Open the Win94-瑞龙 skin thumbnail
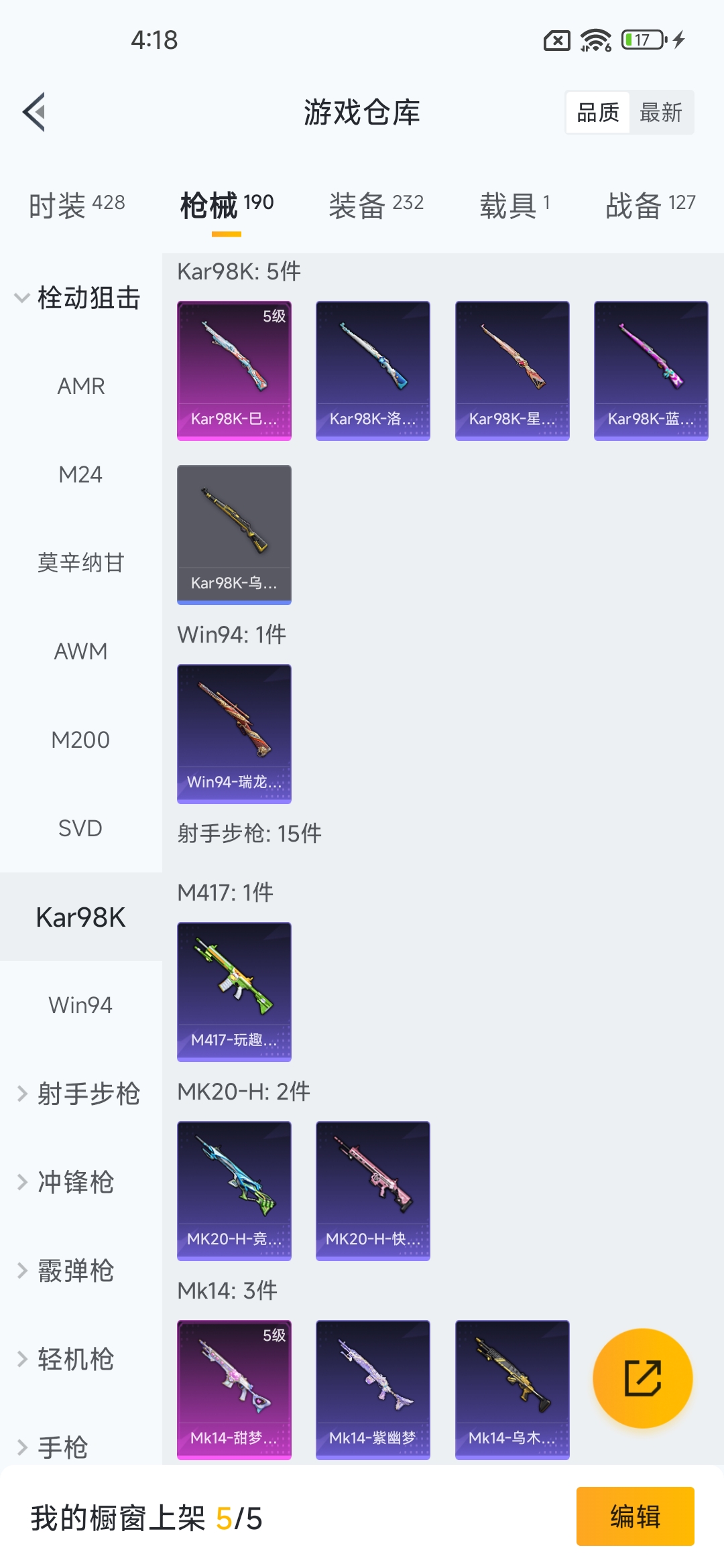This screenshot has height=1568, width=724. pyautogui.click(x=233, y=733)
